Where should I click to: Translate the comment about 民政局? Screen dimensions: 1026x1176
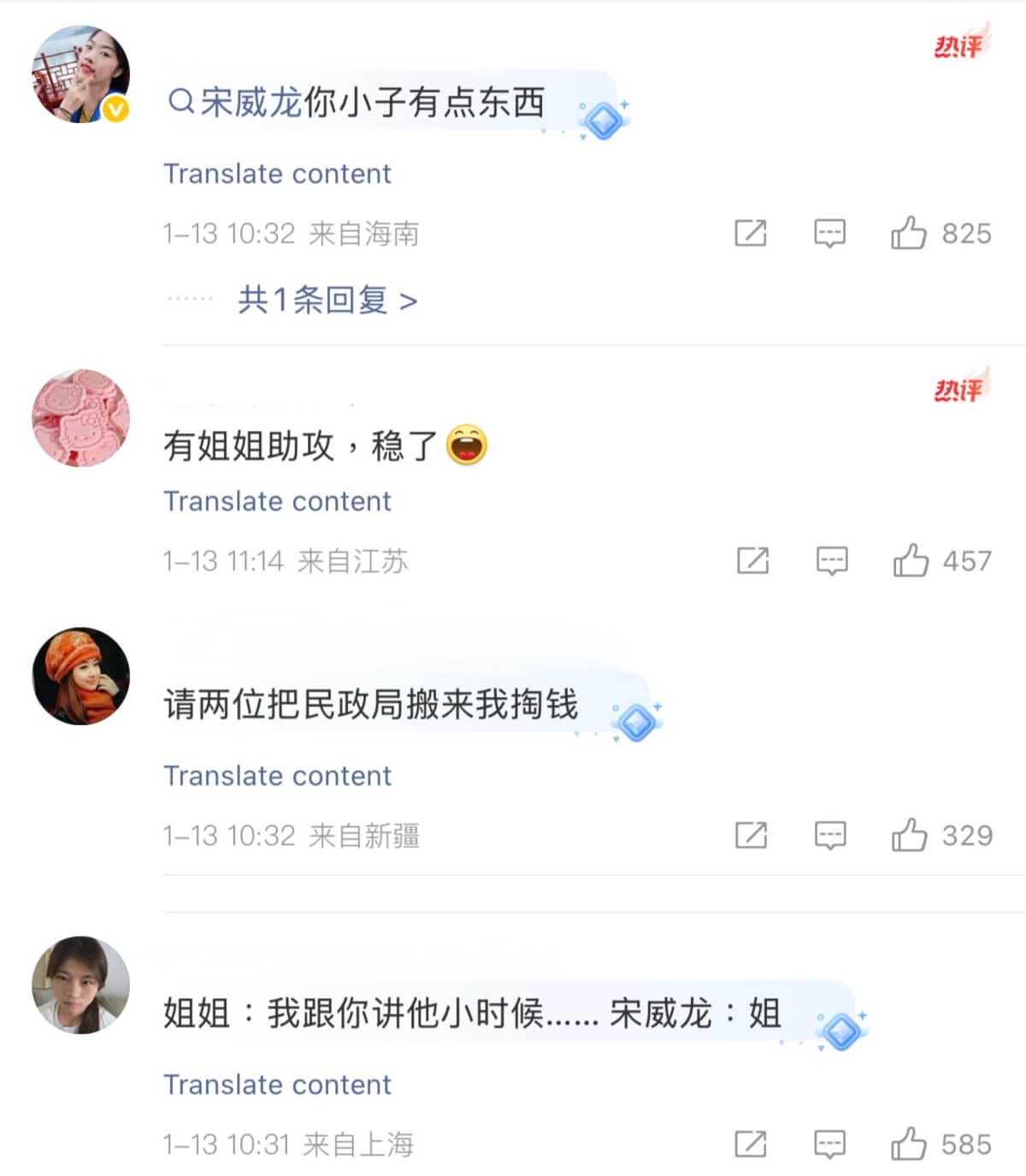tap(277, 776)
